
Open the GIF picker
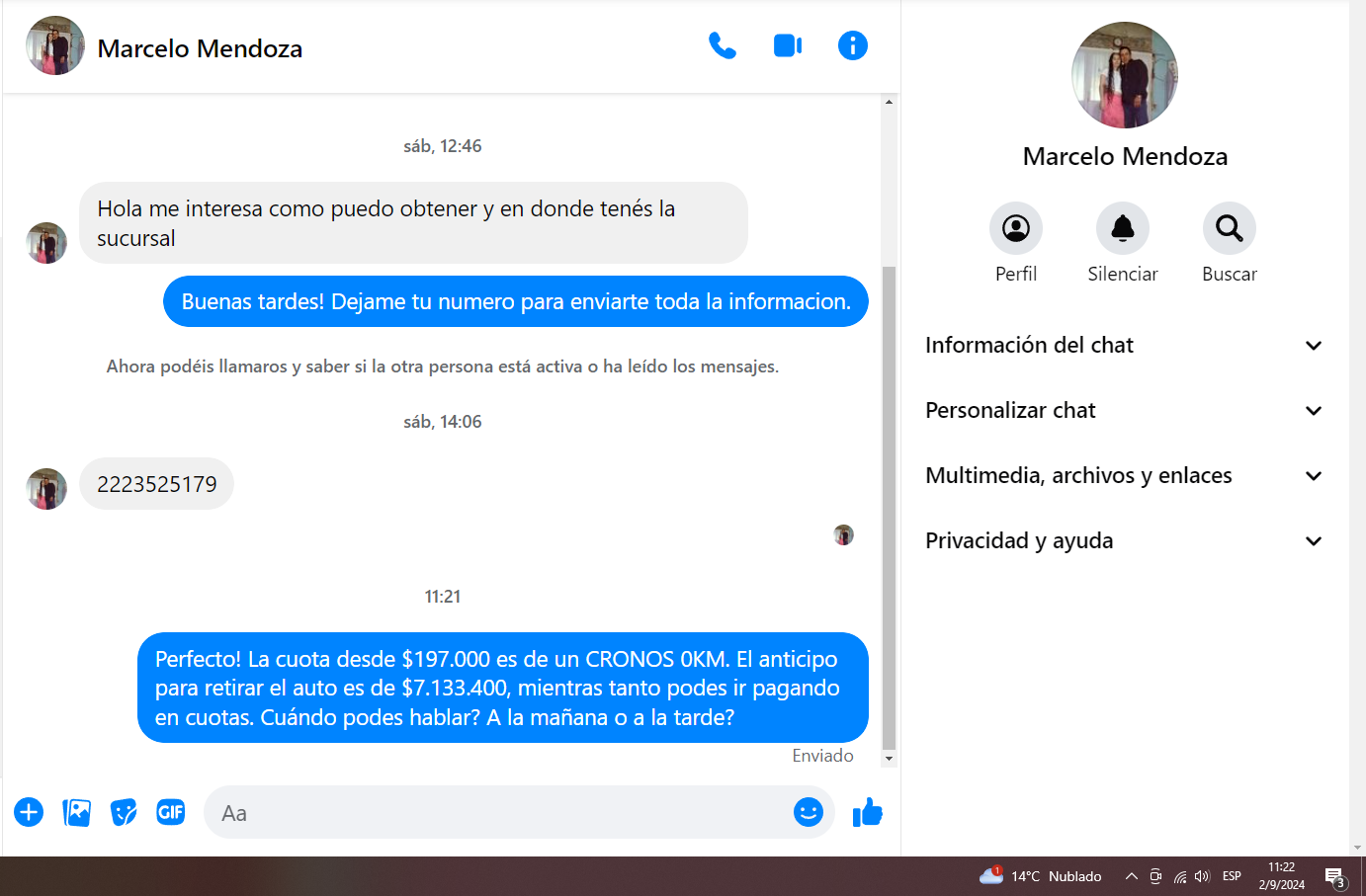pyautogui.click(x=171, y=812)
